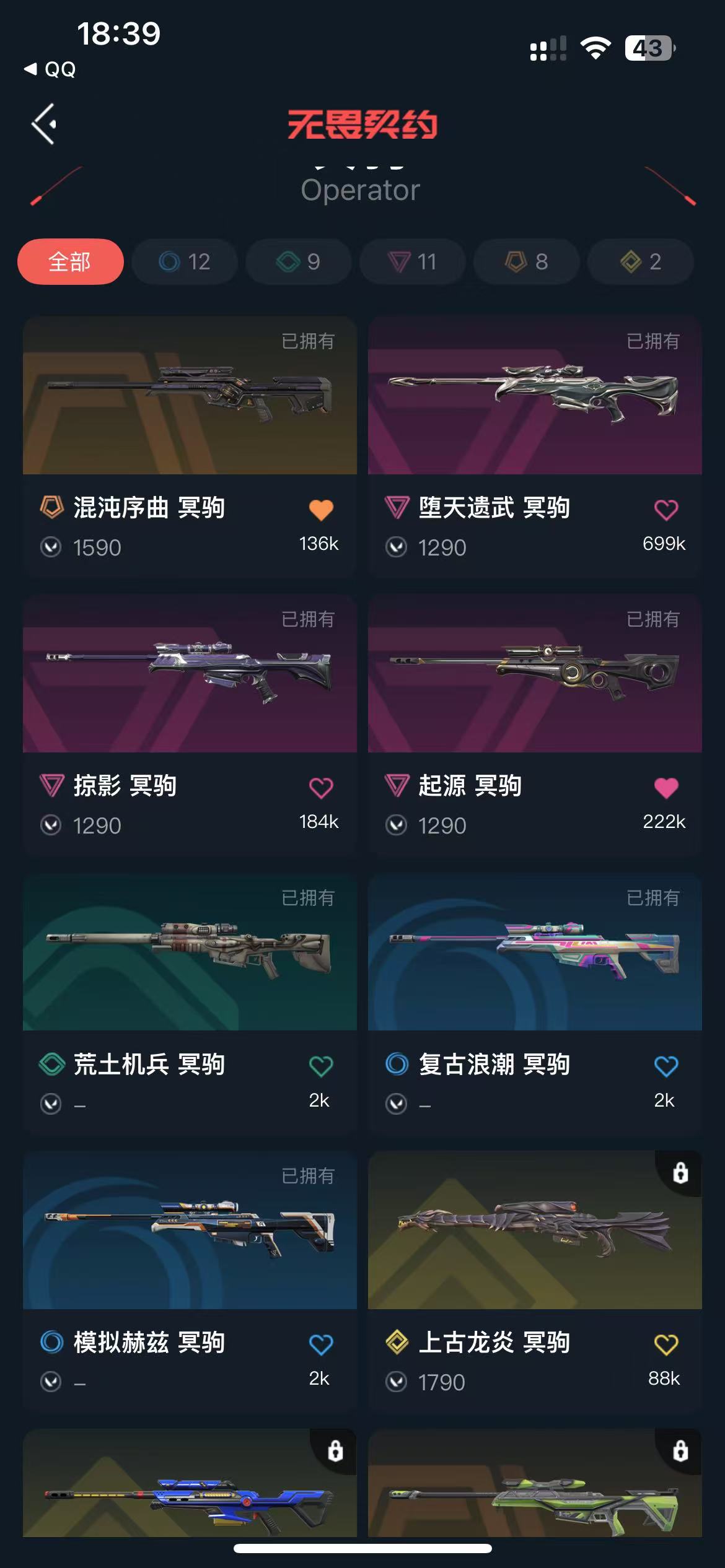This screenshot has height=1568, width=725.
Task: Filter by the pink tier with 11 skins
Action: pos(413,262)
